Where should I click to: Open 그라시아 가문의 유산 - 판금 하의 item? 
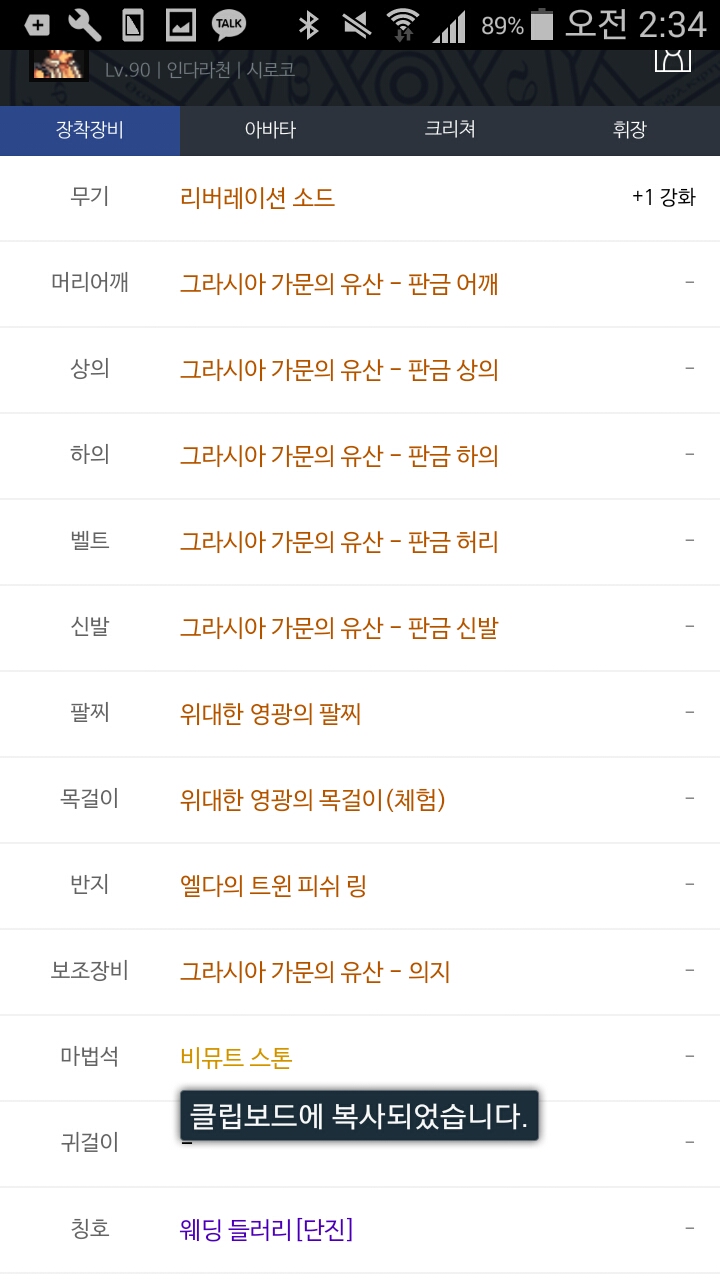[339, 456]
